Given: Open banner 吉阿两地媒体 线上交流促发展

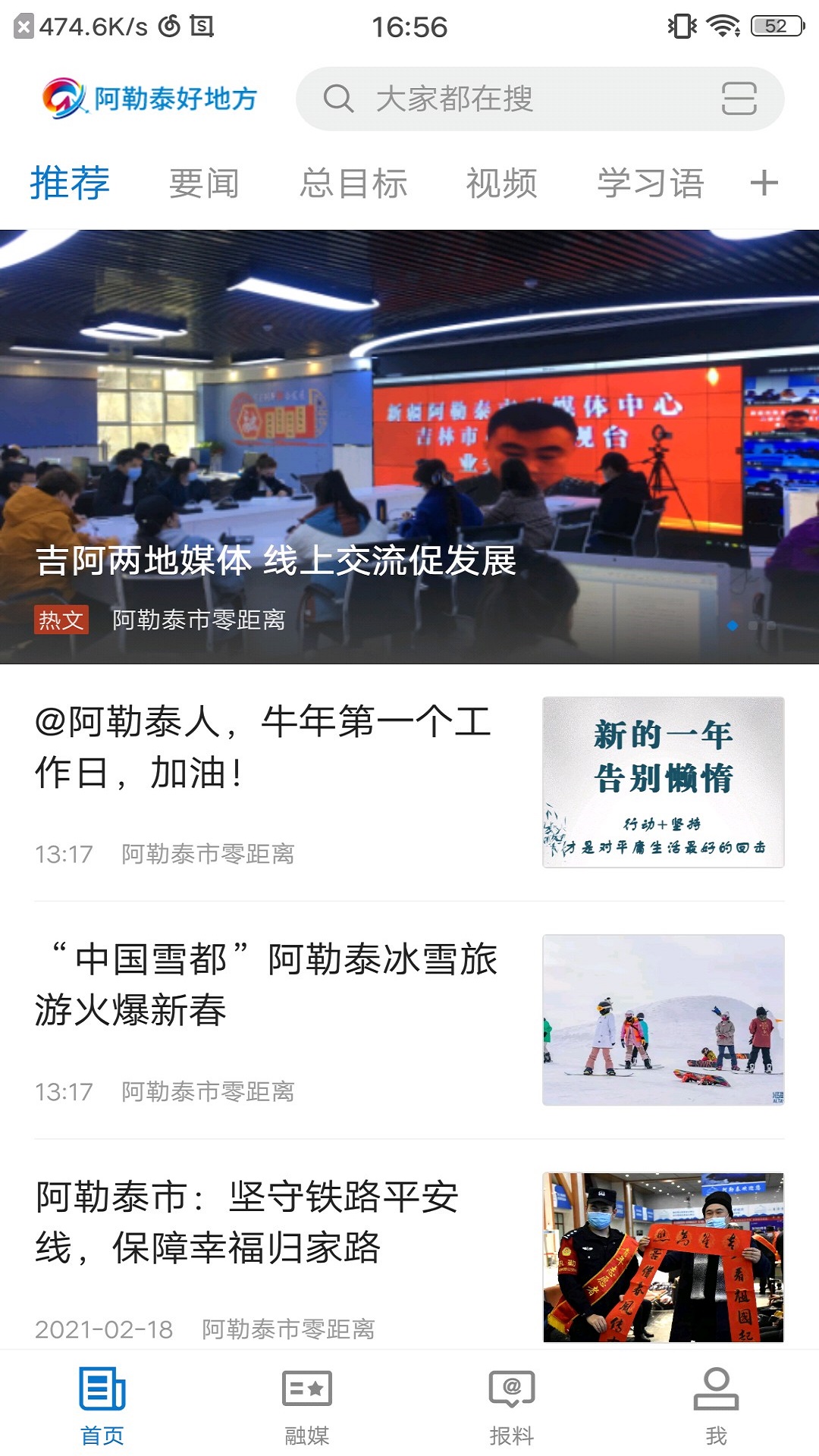Looking at the screenshot, I should tap(409, 447).
